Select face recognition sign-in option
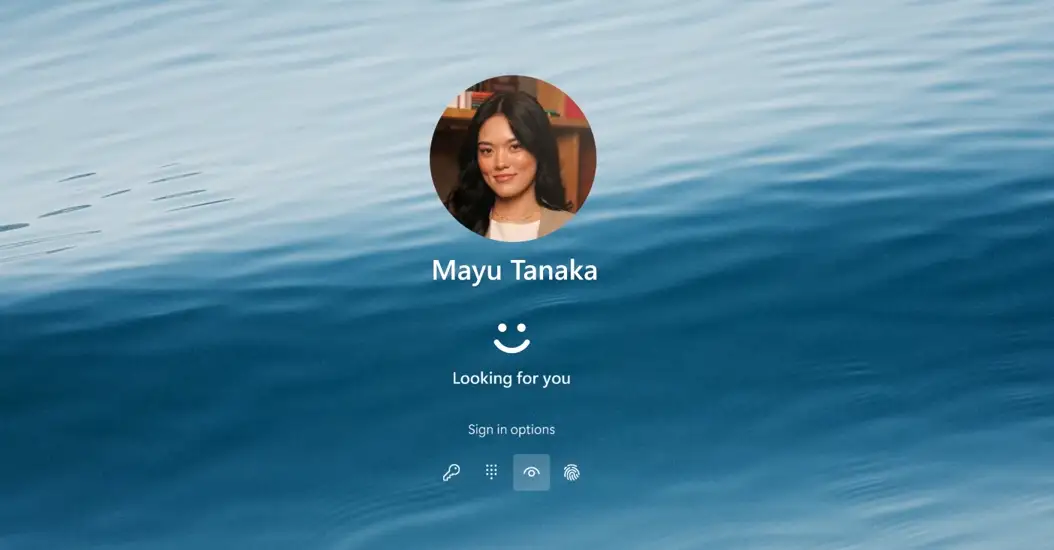This screenshot has width=1054, height=550. pos(531,472)
